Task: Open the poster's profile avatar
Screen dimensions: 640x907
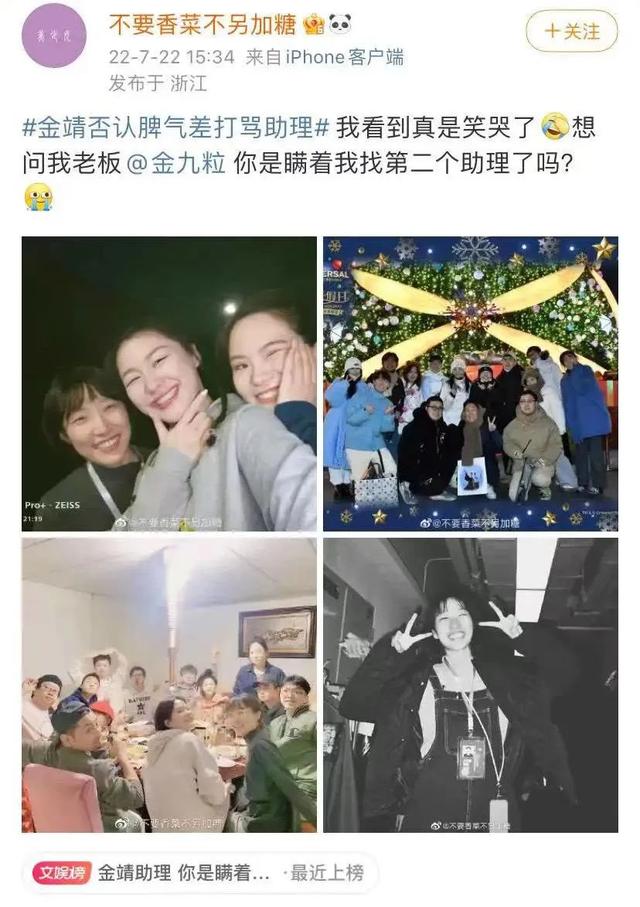Action: (54, 35)
